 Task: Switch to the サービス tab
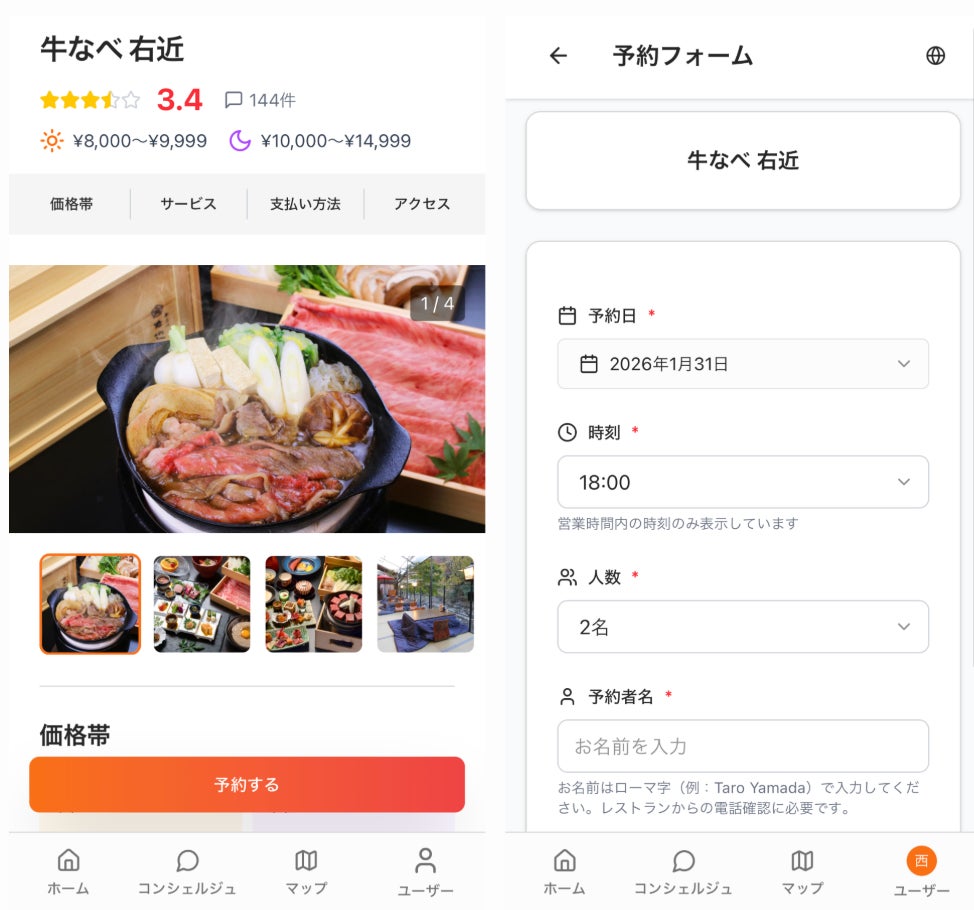point(188,204)
